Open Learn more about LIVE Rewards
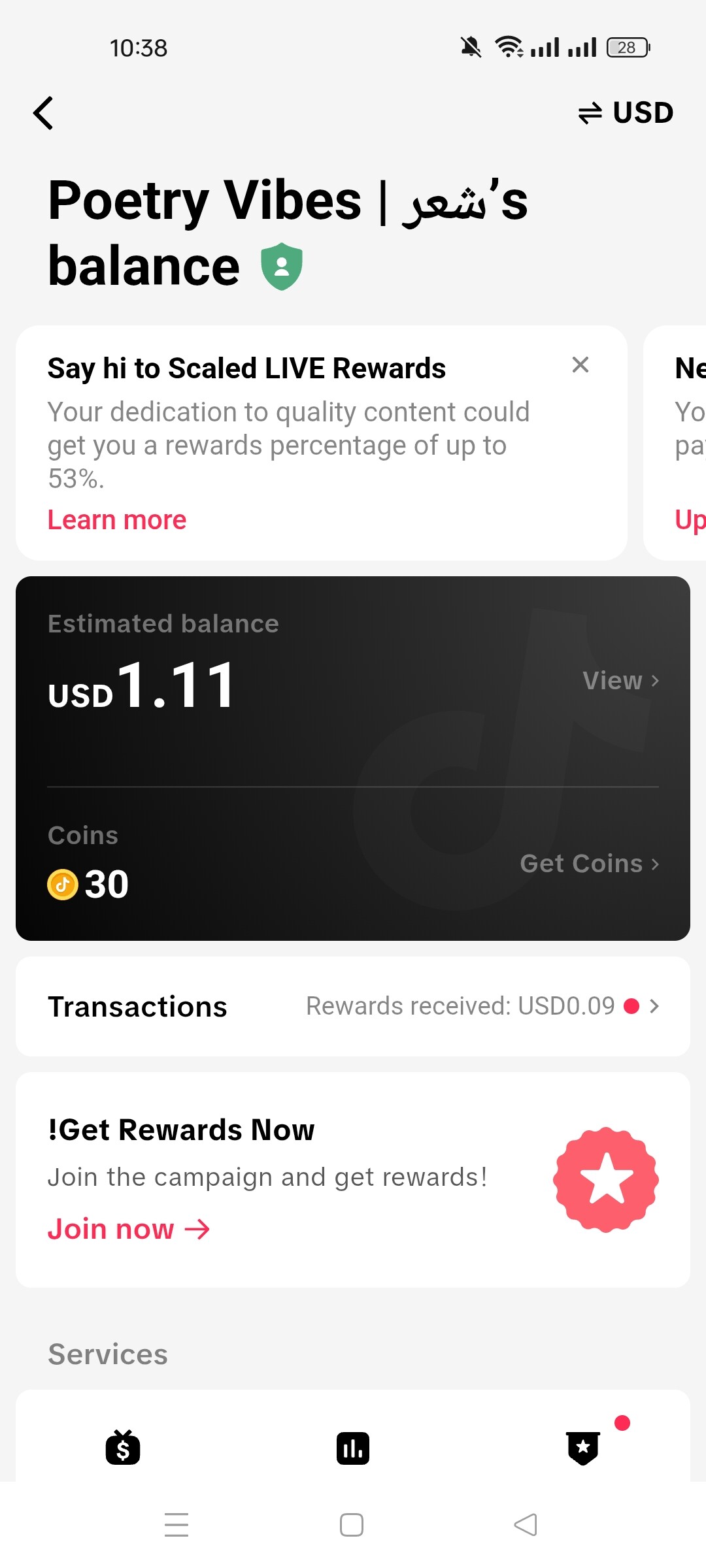 117,520
